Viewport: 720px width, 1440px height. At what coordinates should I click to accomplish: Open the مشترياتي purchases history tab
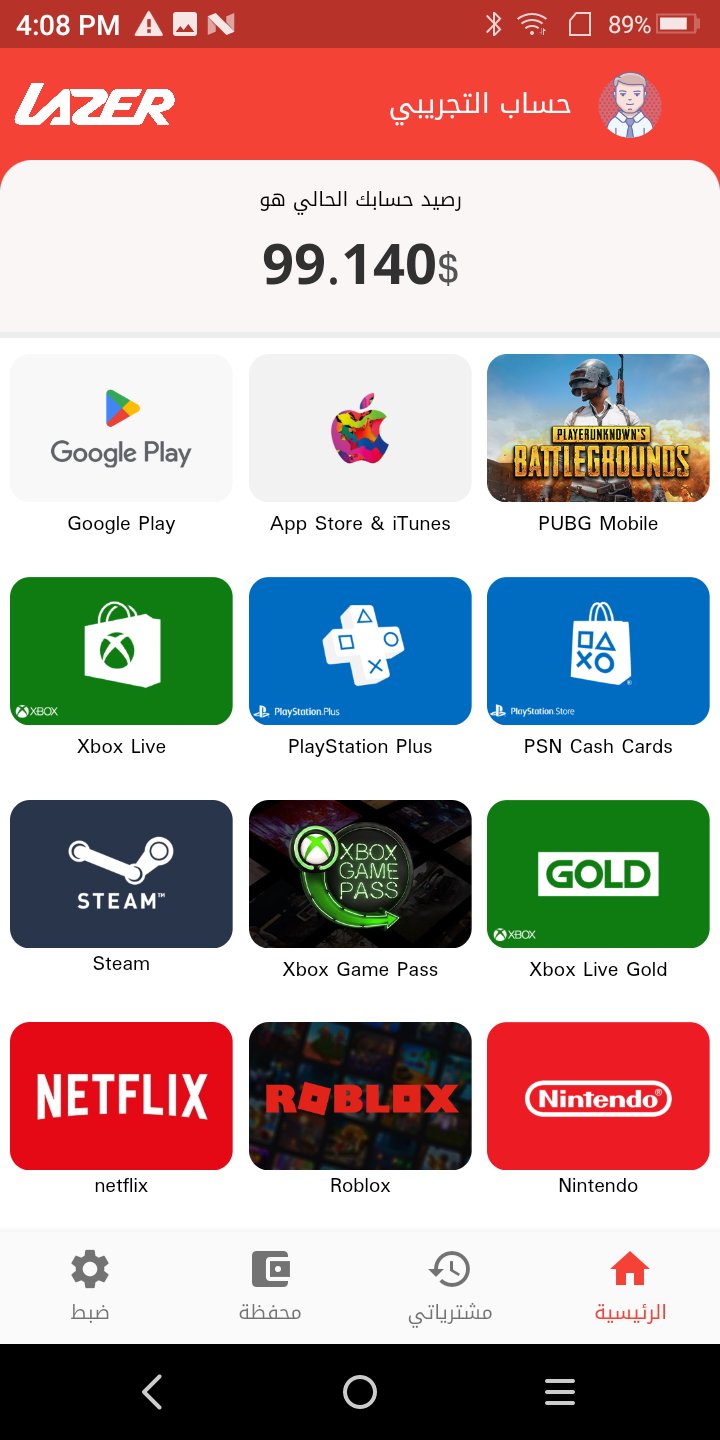coord(449,1287)
